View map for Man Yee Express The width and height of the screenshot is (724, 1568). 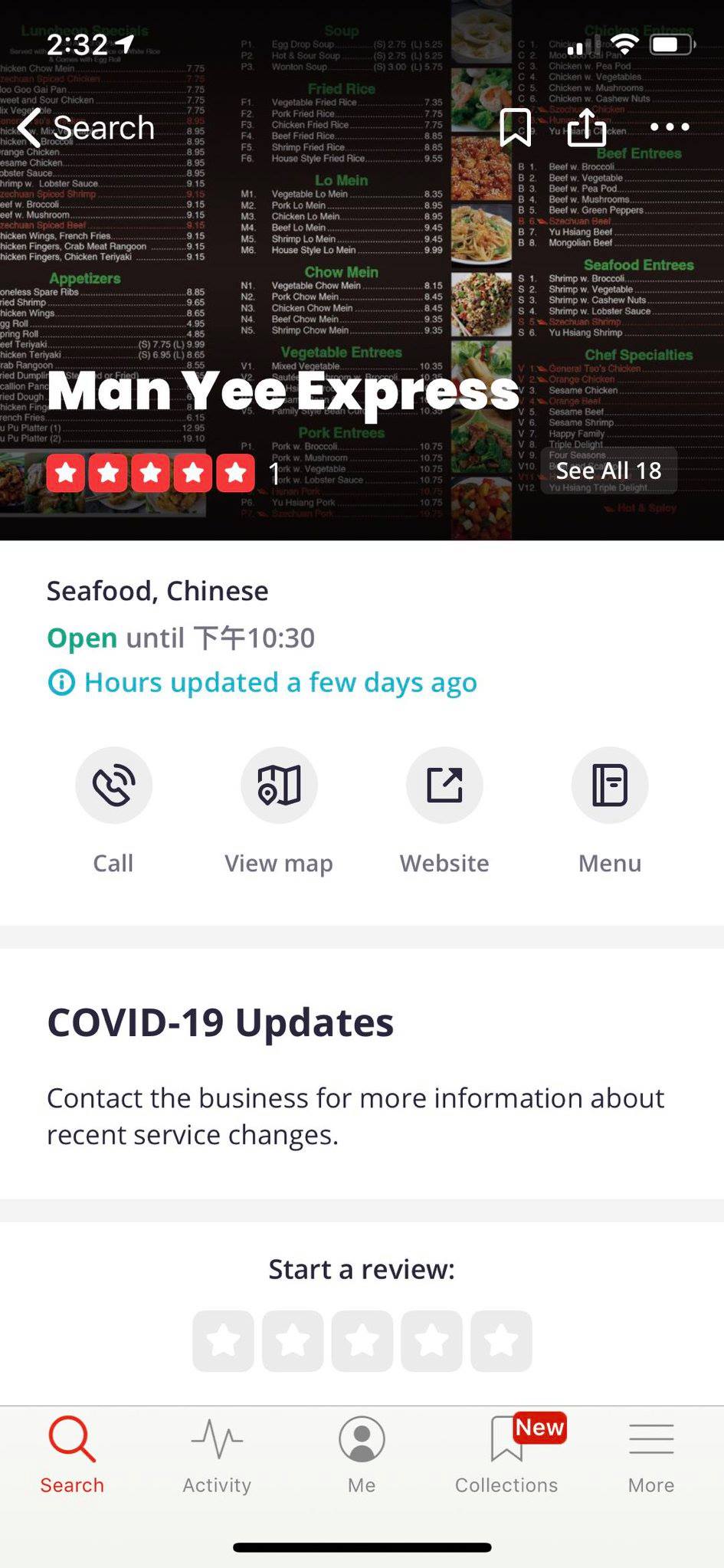point(279,786)
